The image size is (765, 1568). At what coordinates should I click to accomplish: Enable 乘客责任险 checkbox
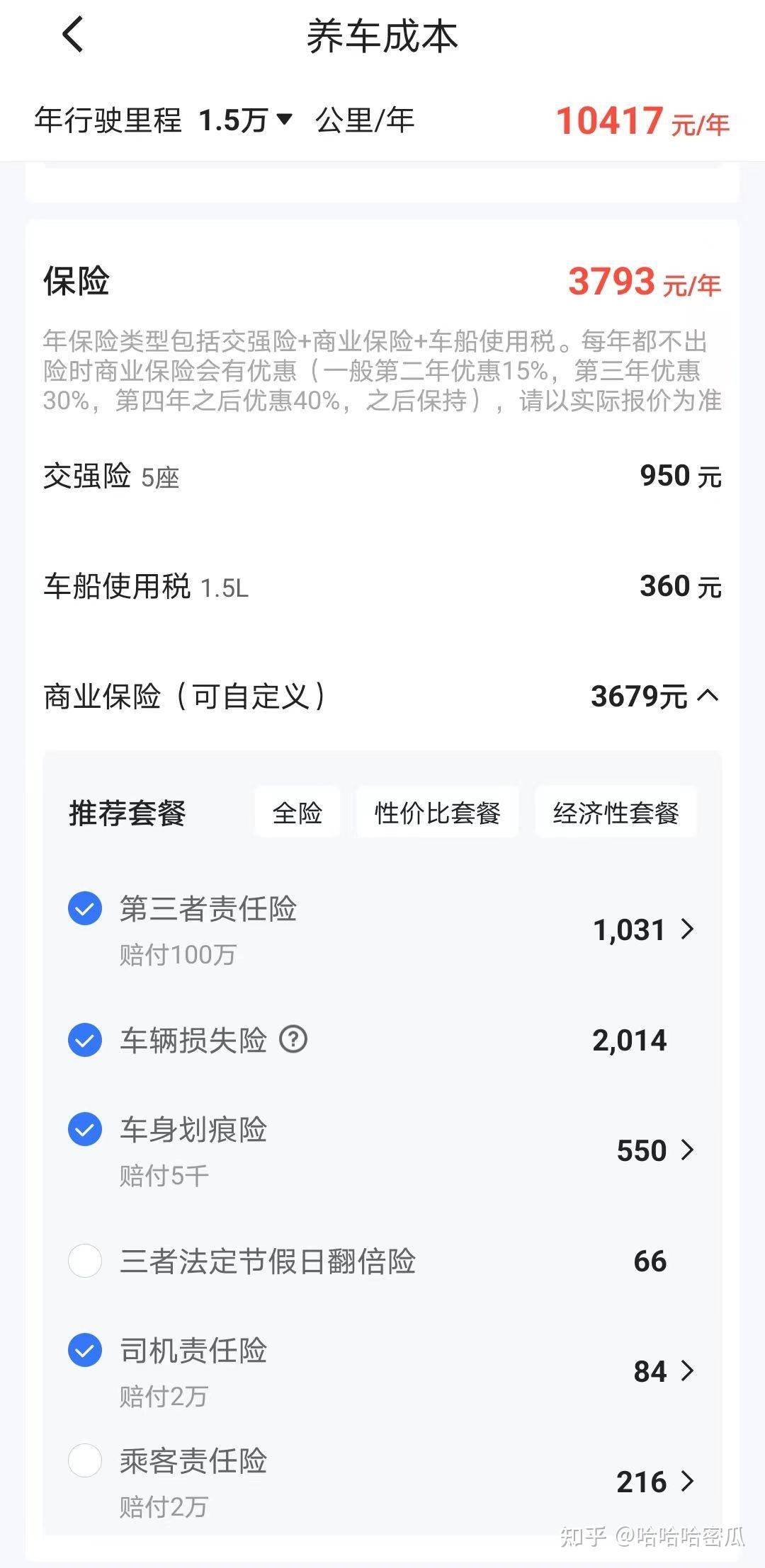(85, 1460)
